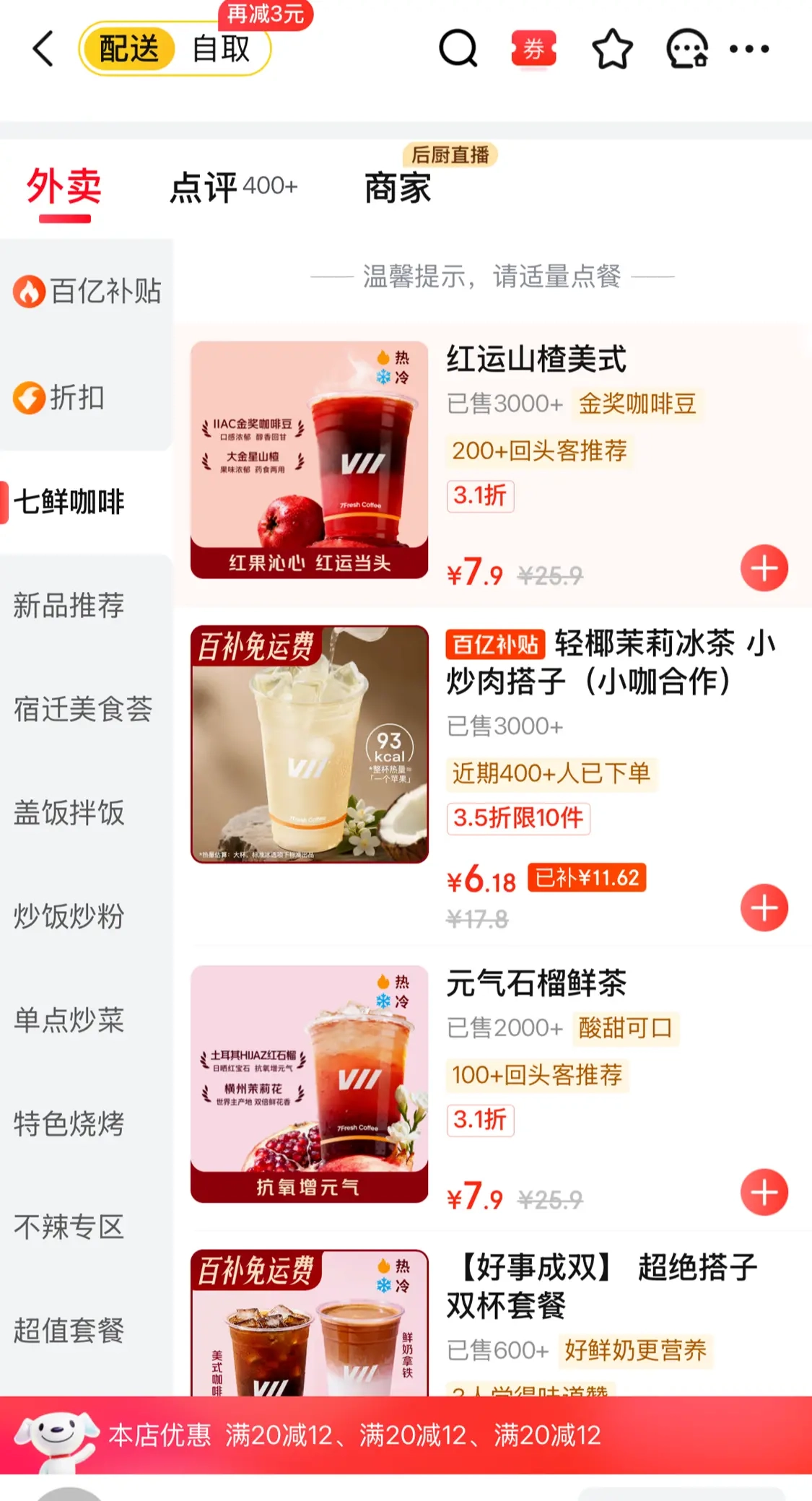Select the 七鲜咖啡 category tab
The width and height of the screenshot is (812, 1501).
coord(69,502)
